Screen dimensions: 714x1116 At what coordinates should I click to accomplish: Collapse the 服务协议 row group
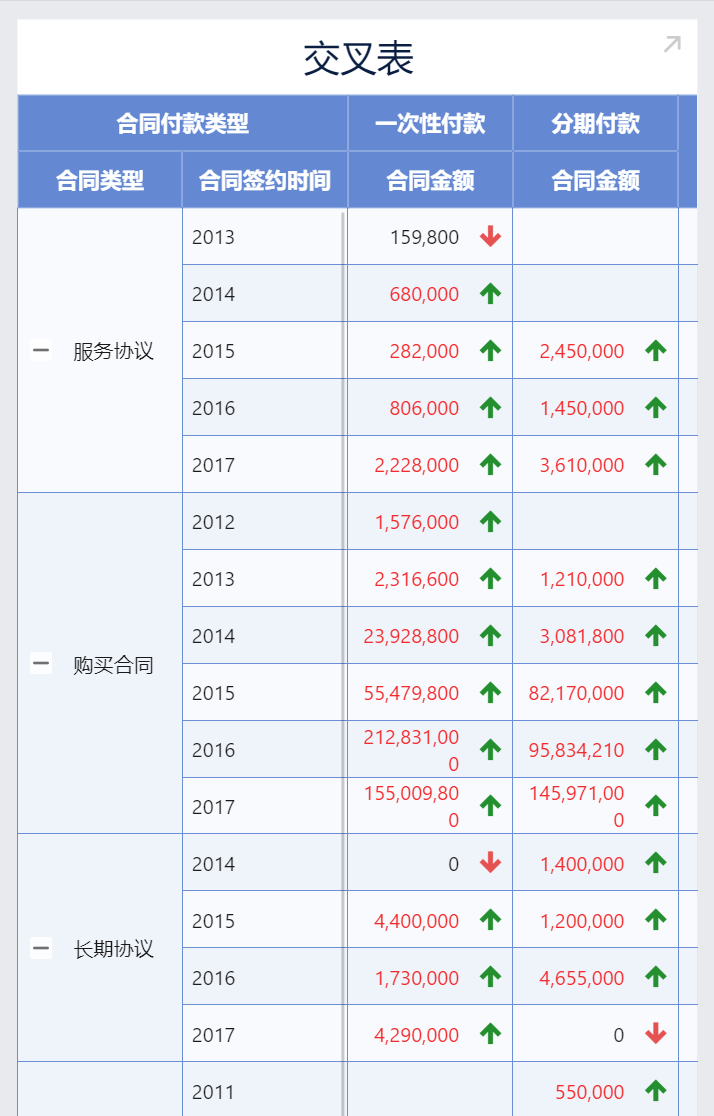[41, 351]
